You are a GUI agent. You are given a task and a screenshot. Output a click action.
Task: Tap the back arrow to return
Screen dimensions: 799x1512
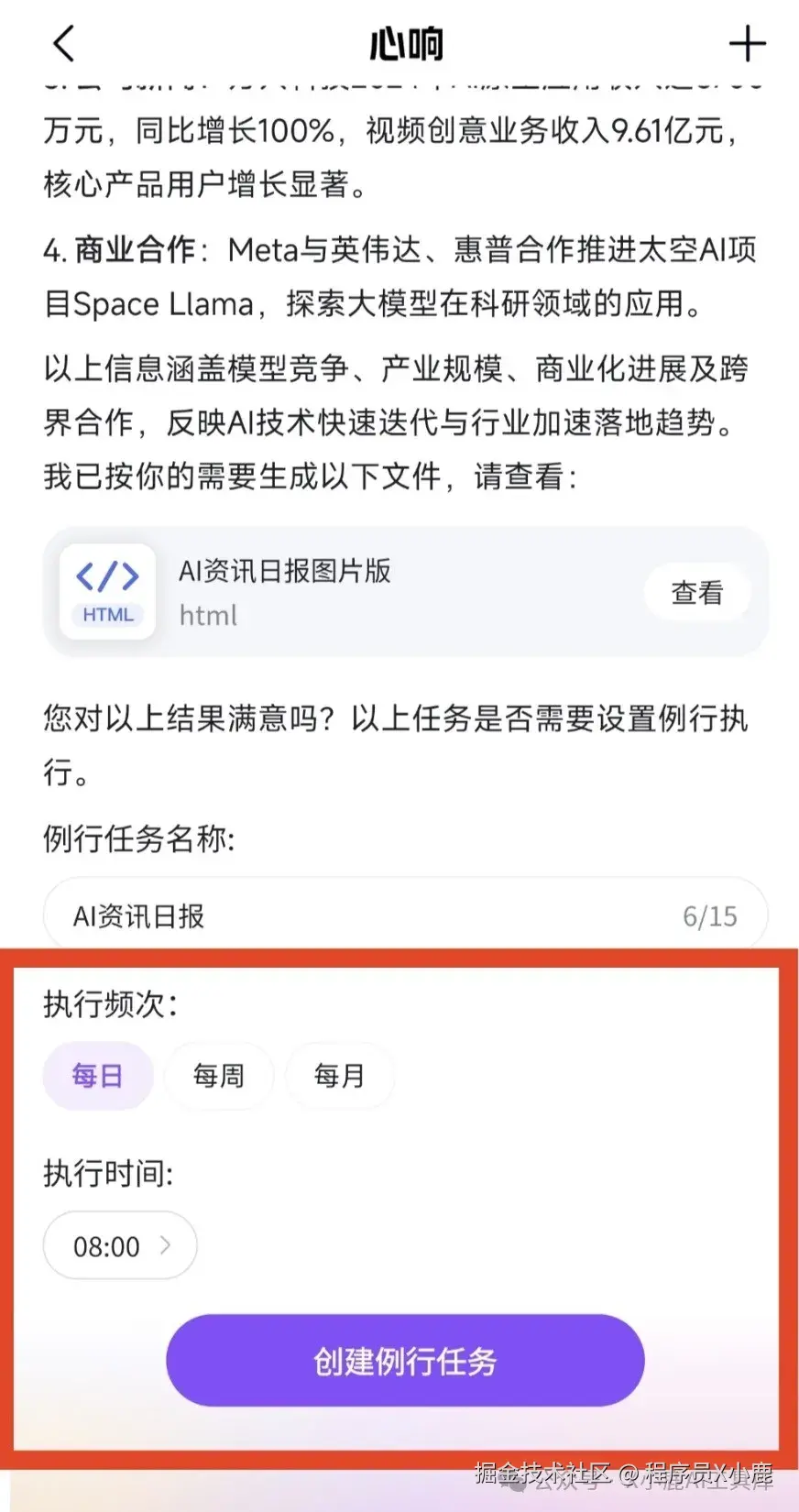pos(62,42)
